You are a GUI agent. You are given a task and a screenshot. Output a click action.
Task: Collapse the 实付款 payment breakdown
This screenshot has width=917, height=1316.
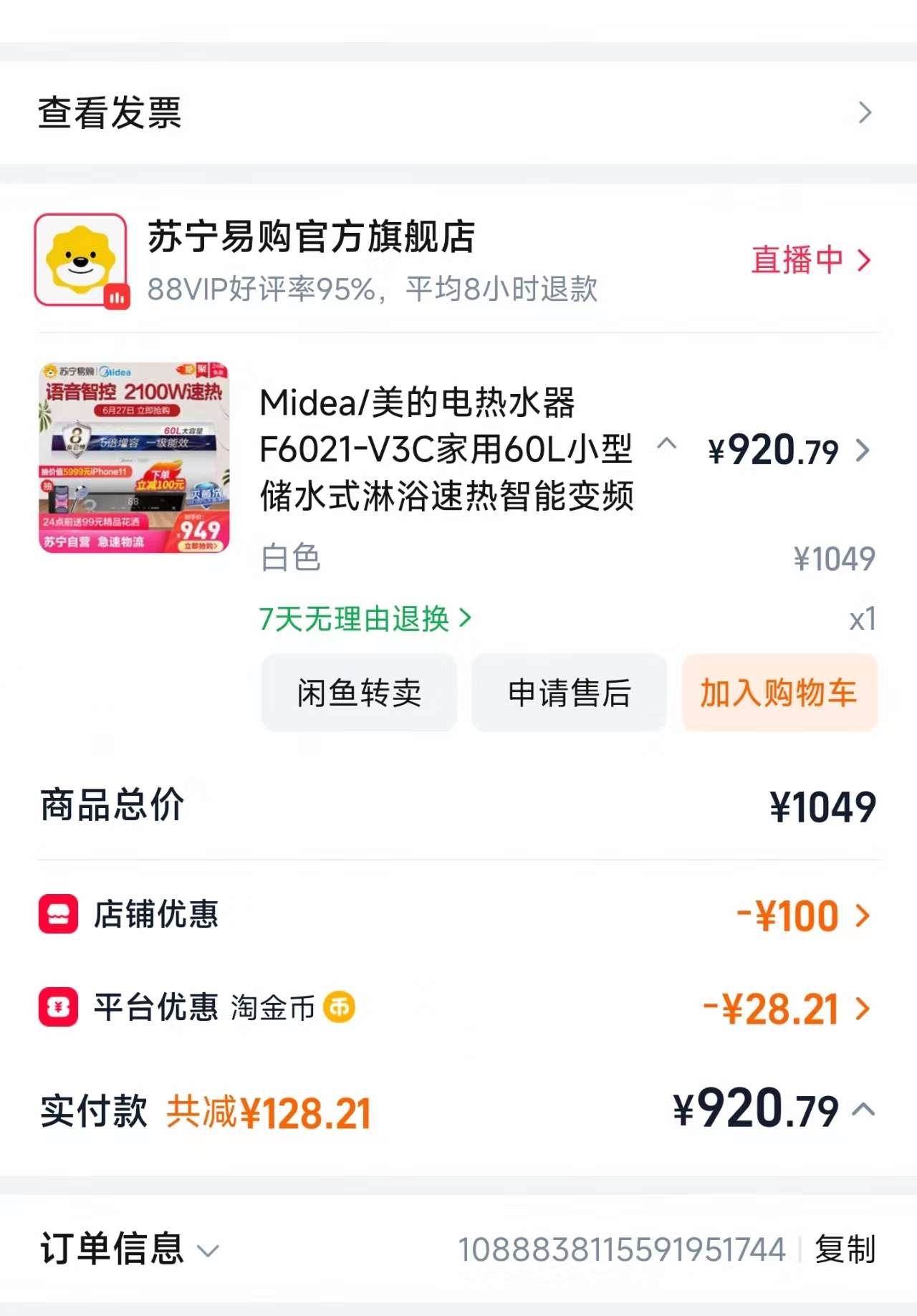pos(863,1110)
